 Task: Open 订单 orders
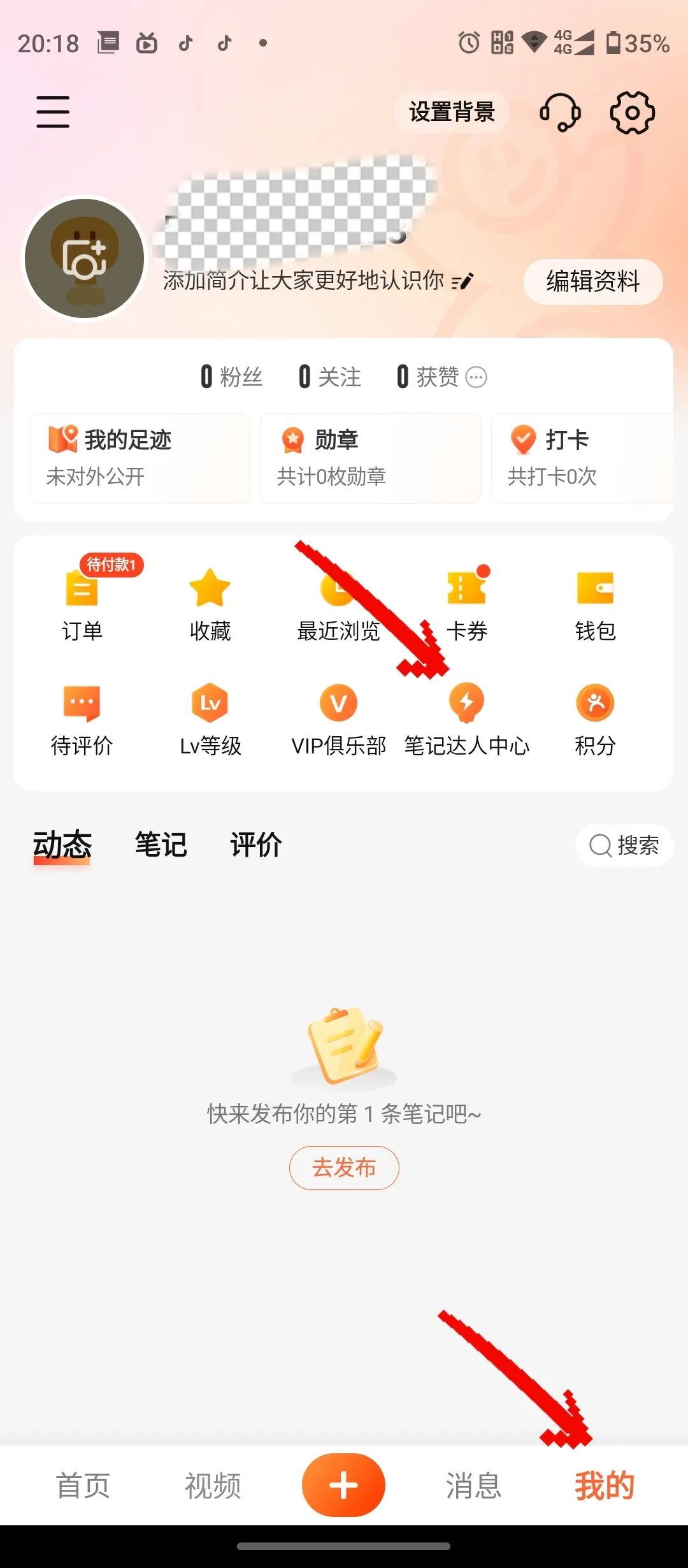tap(82, 604)
